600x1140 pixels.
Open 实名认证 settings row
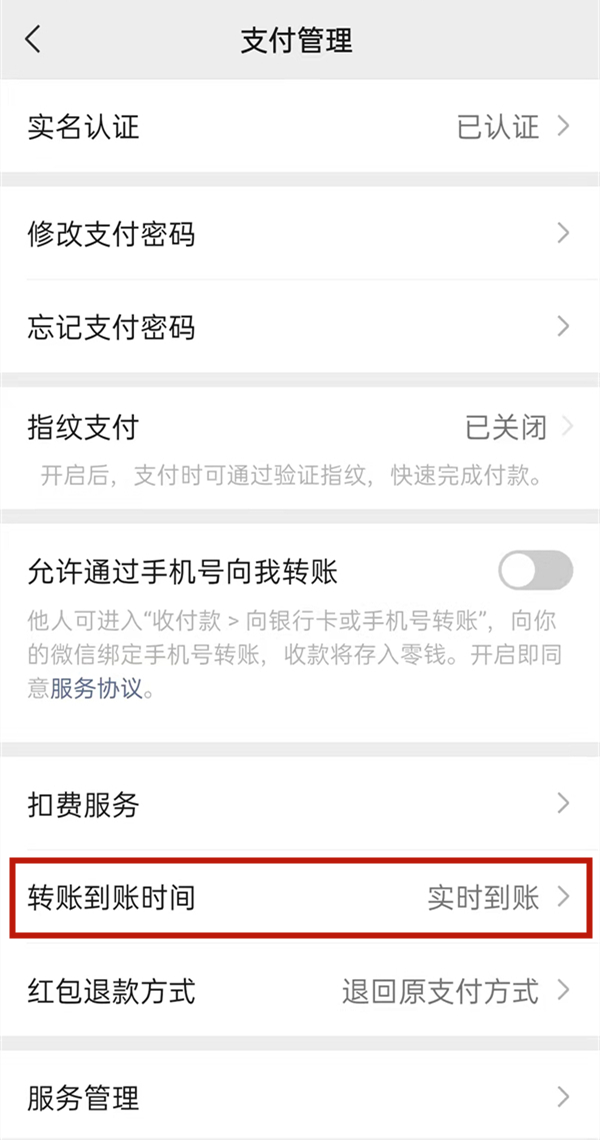pos(300,127)
